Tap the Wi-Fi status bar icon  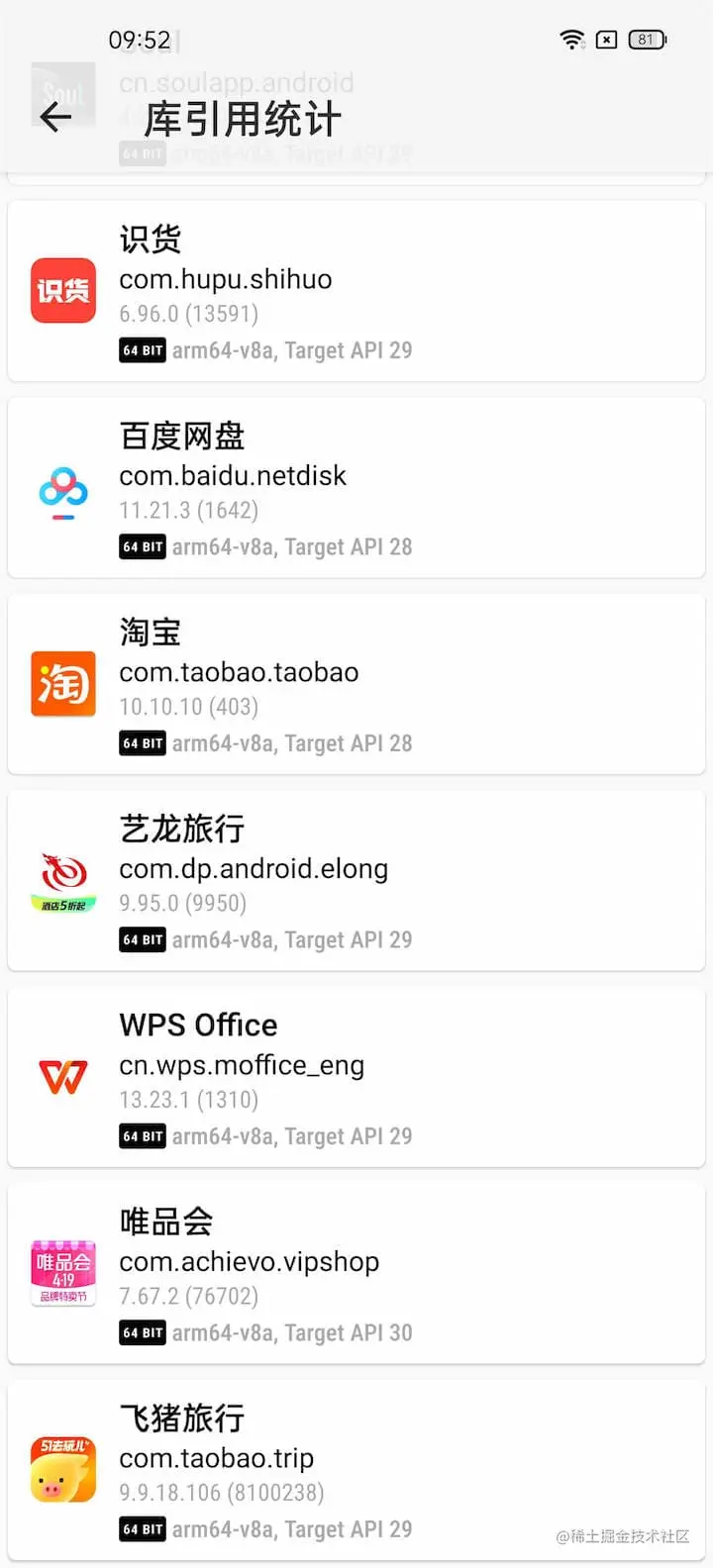point(571,40)
